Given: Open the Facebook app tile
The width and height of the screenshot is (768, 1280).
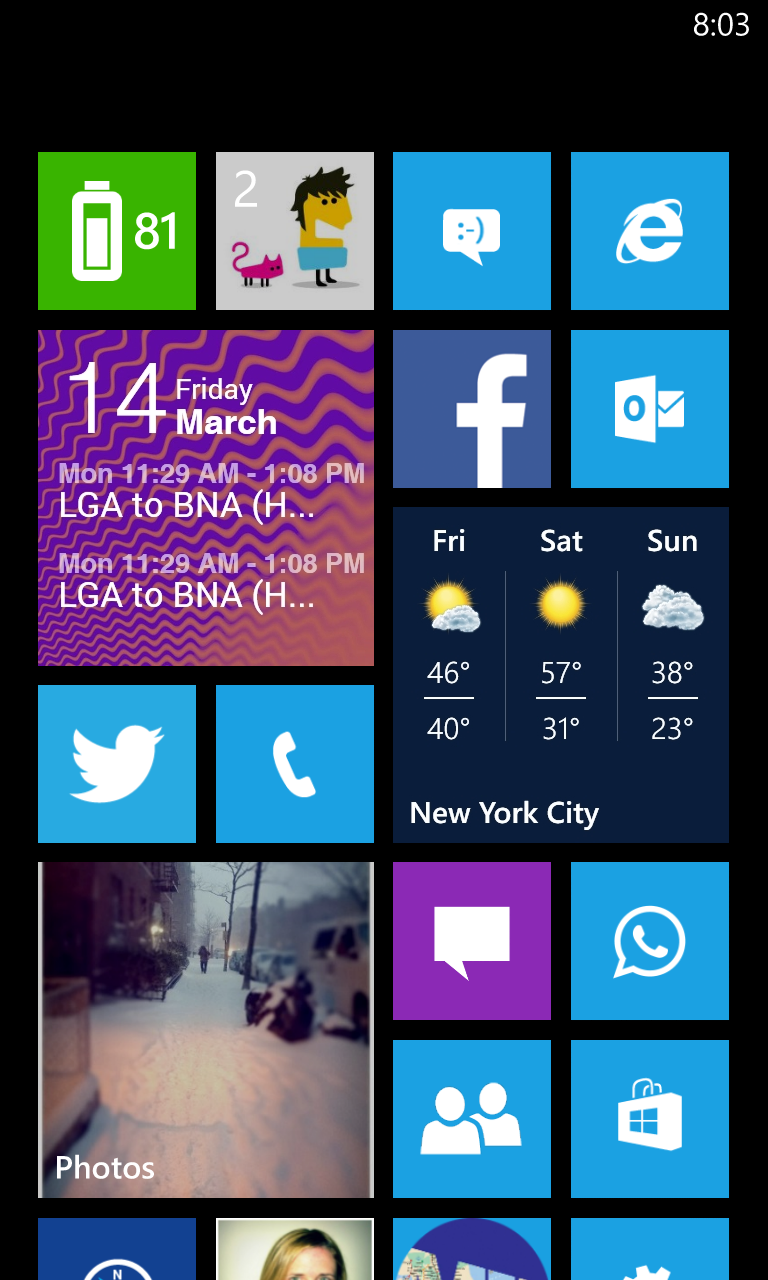Looking at the screenshot, I should pos(472,409).
